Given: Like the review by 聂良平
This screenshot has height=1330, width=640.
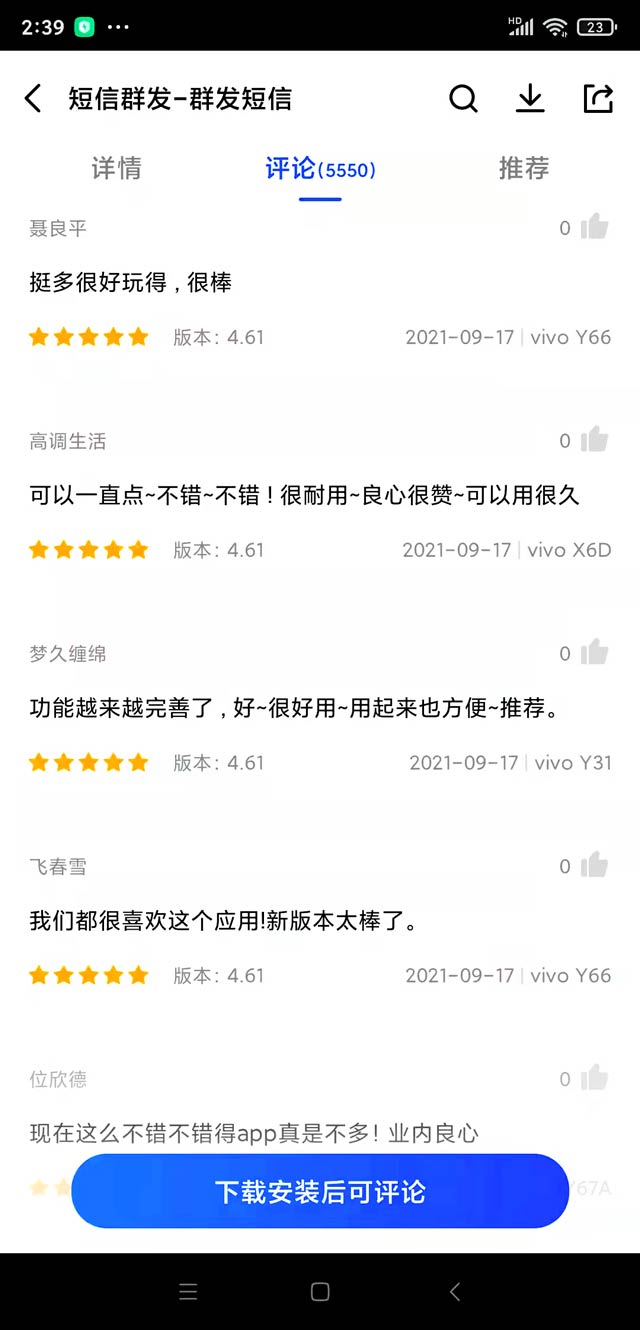Looking at the screenshot, I should pos(594,227).
